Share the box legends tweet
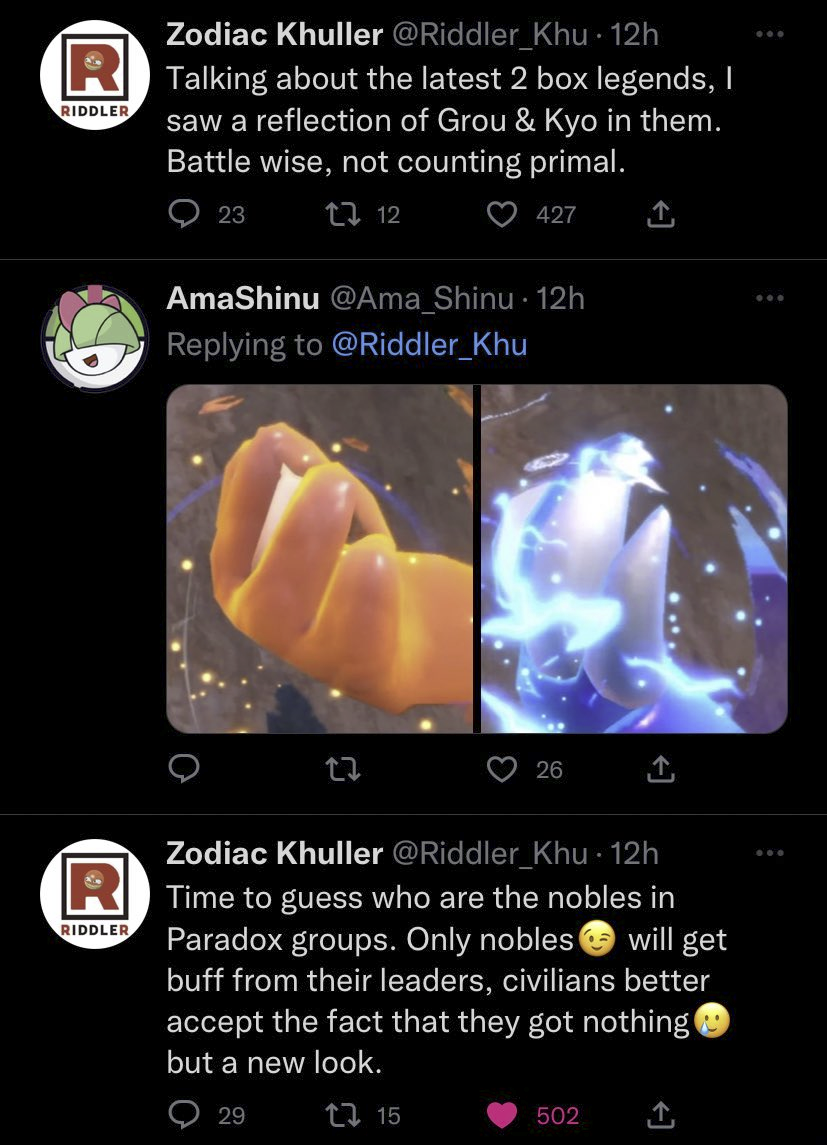Image resolution: width=827 pixels, height=1145 pixels. [x=660, y=214]
